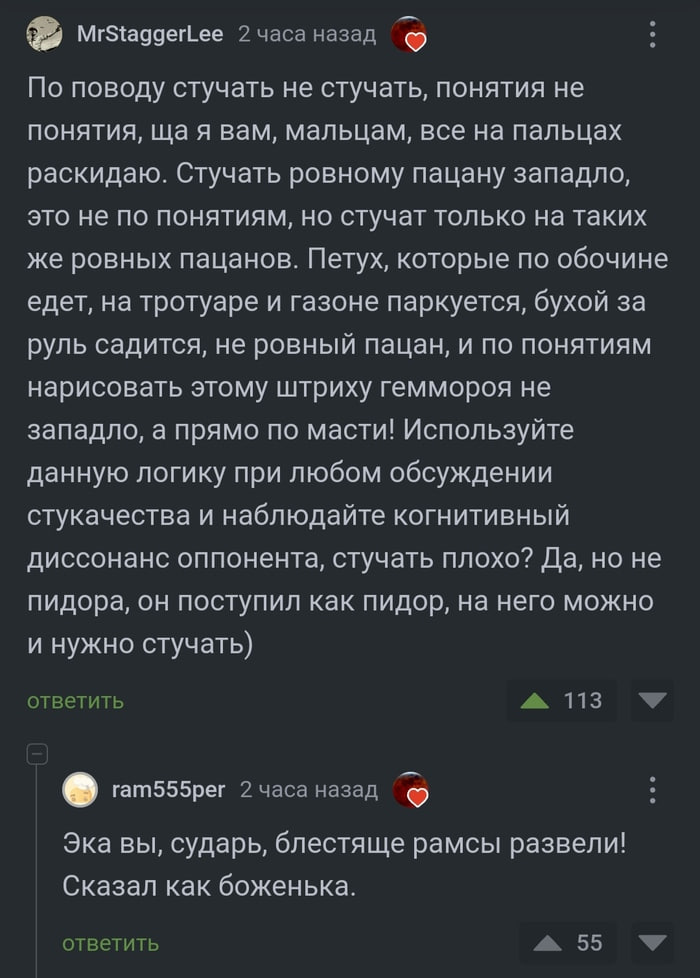This screenshot has width=700, height=978.
Task: Collapse the reply thread branch
Action: (36, 755)
